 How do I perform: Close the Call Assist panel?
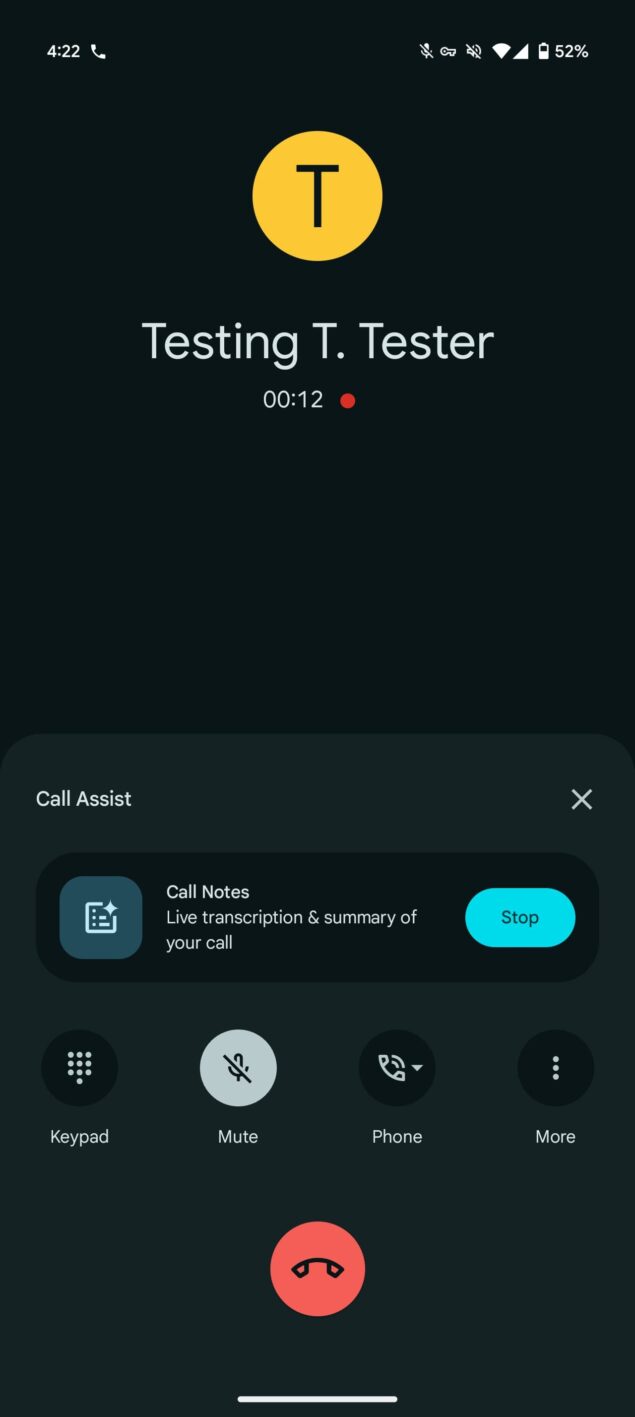tap(581, 798)
